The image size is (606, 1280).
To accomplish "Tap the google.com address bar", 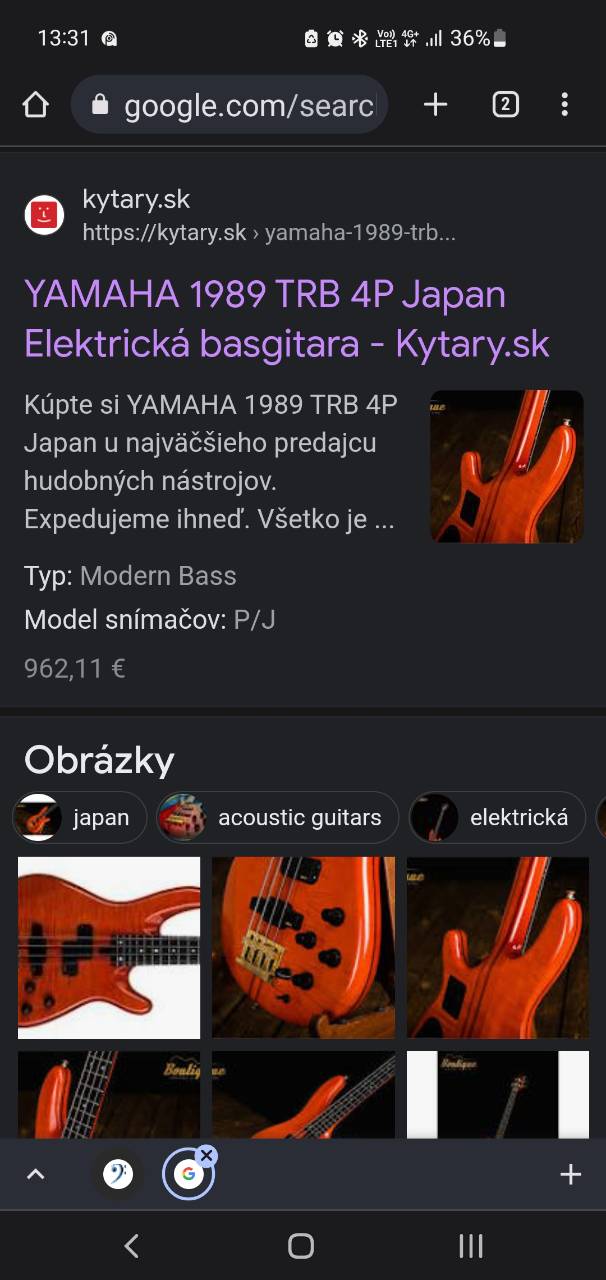I will point(230,105).
